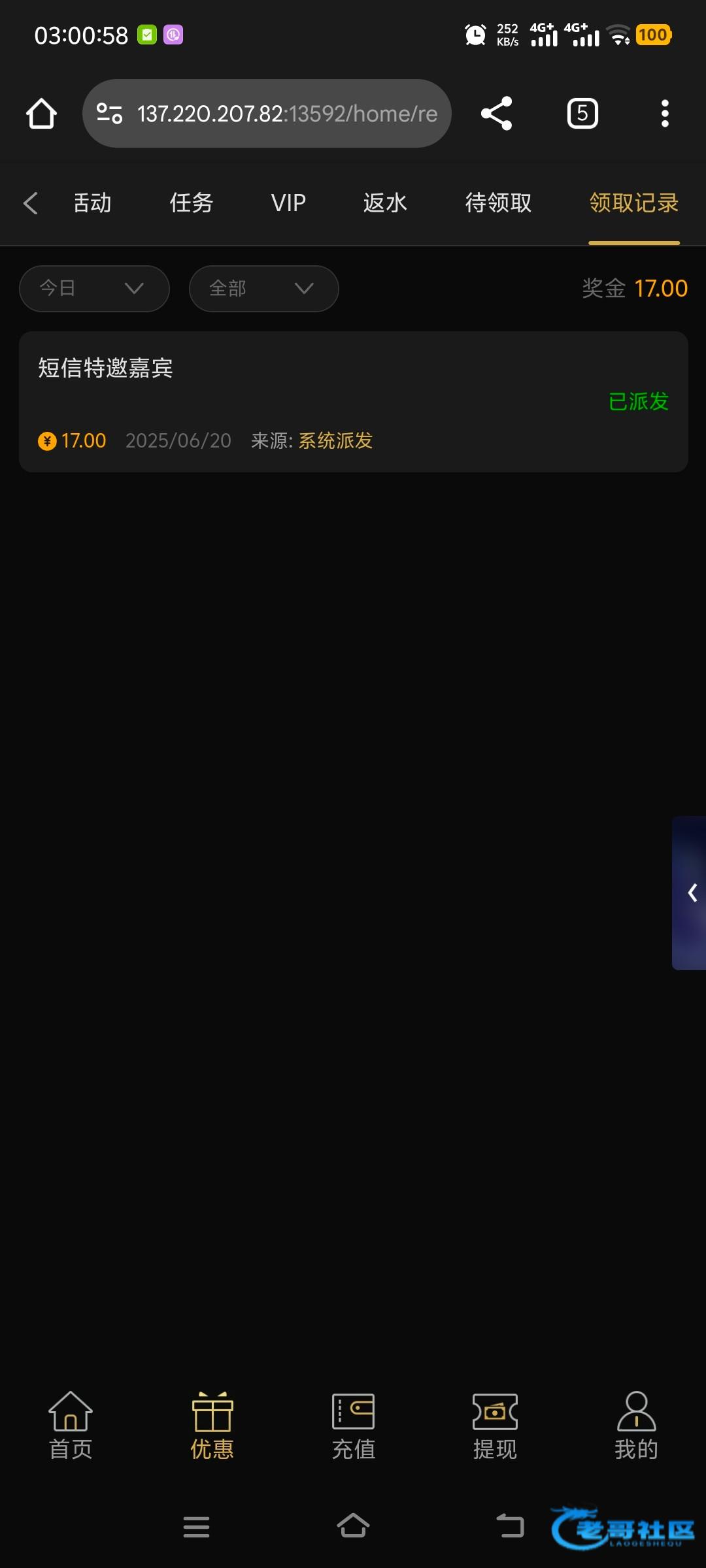Expand the 今日 date dropdown
The image size is (706, 1568).
[94, 288]
